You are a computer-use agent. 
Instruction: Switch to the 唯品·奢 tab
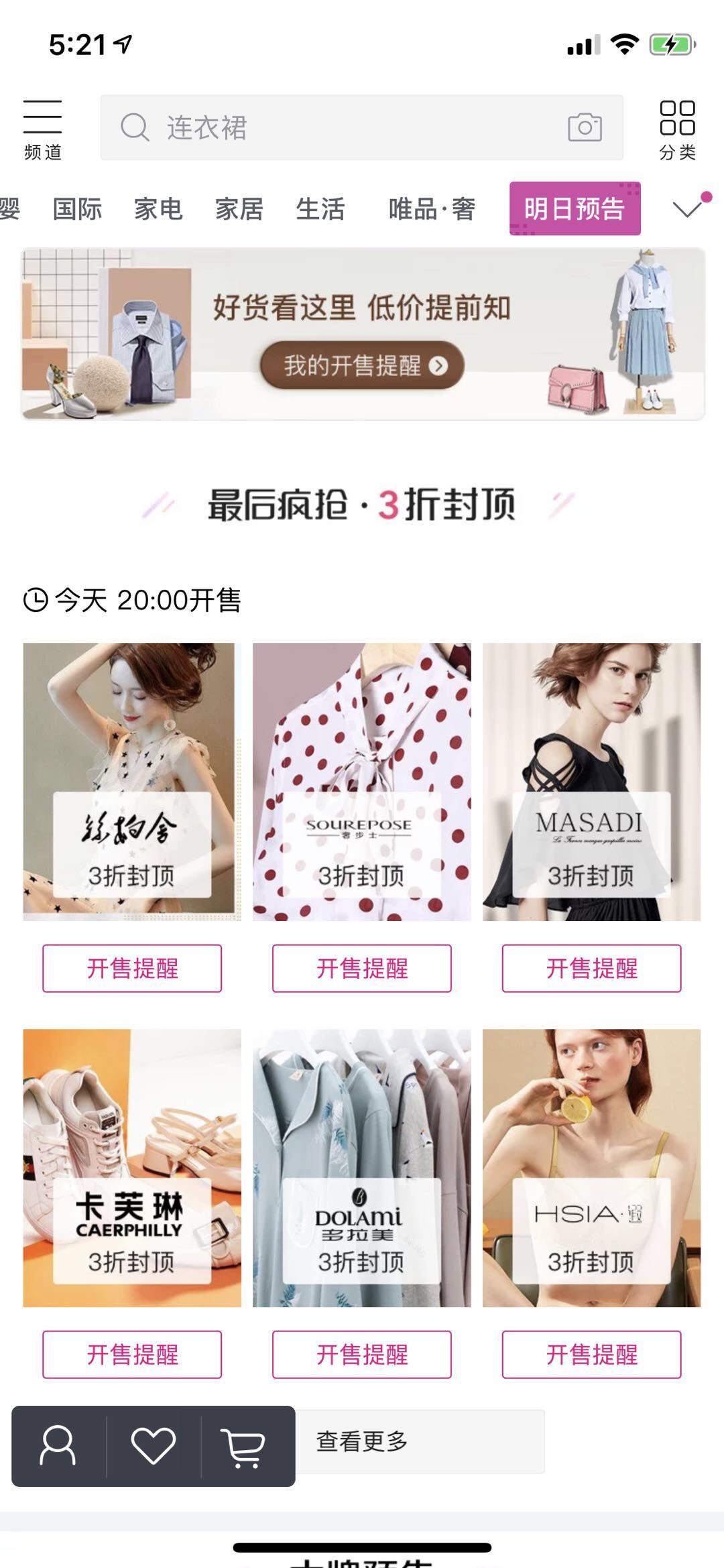[x=432, y=209]
